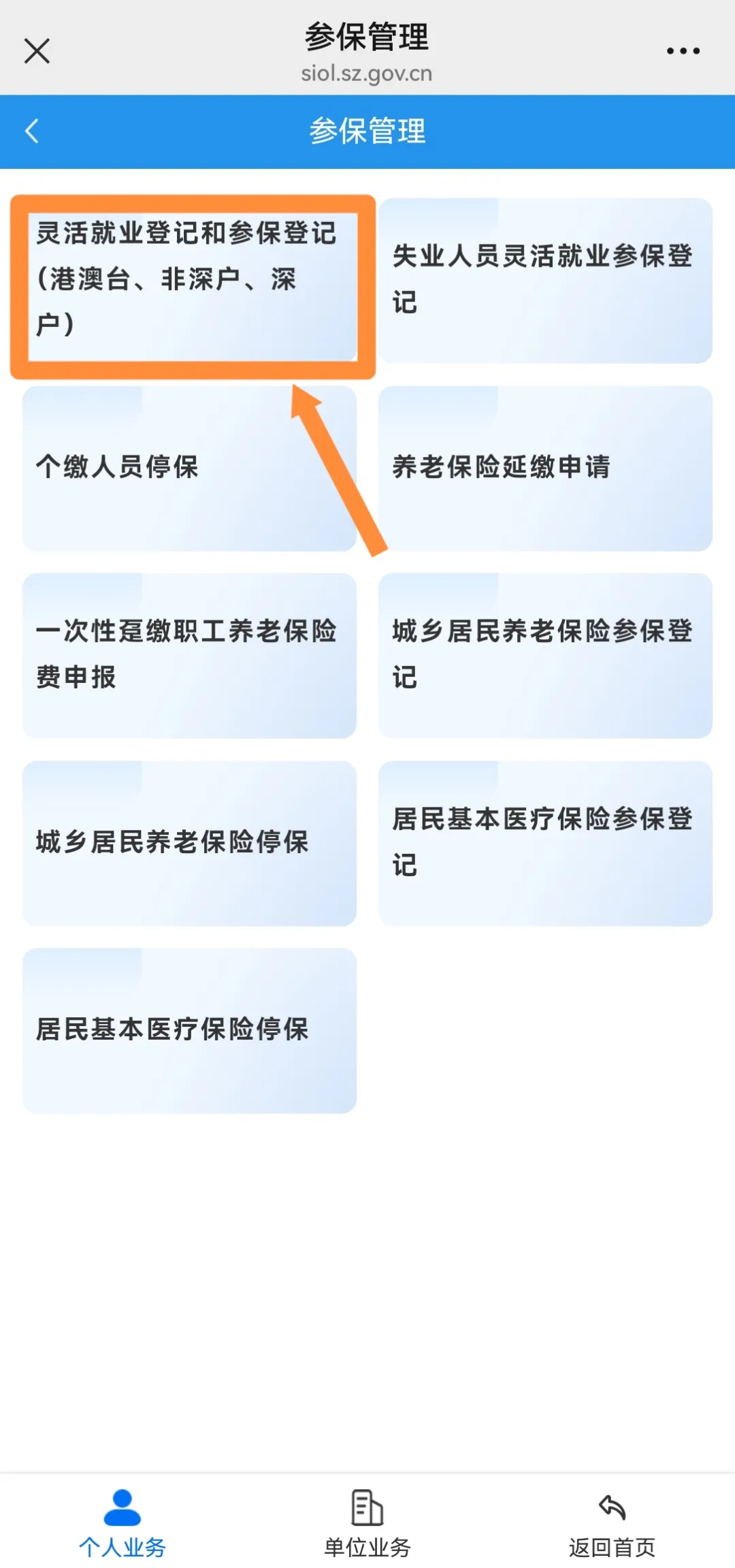
Task: Select 个缴人员停保 card
Action: [189, 468]
